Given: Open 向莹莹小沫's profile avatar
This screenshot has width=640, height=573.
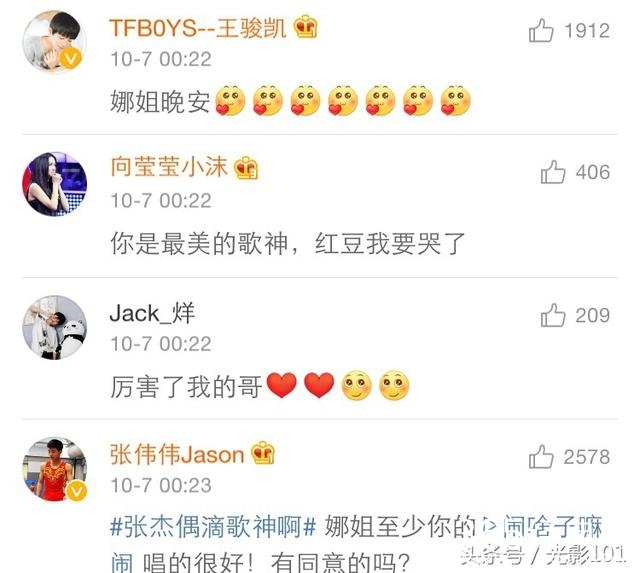Looking at the screenshot, I should coord(54,184).
